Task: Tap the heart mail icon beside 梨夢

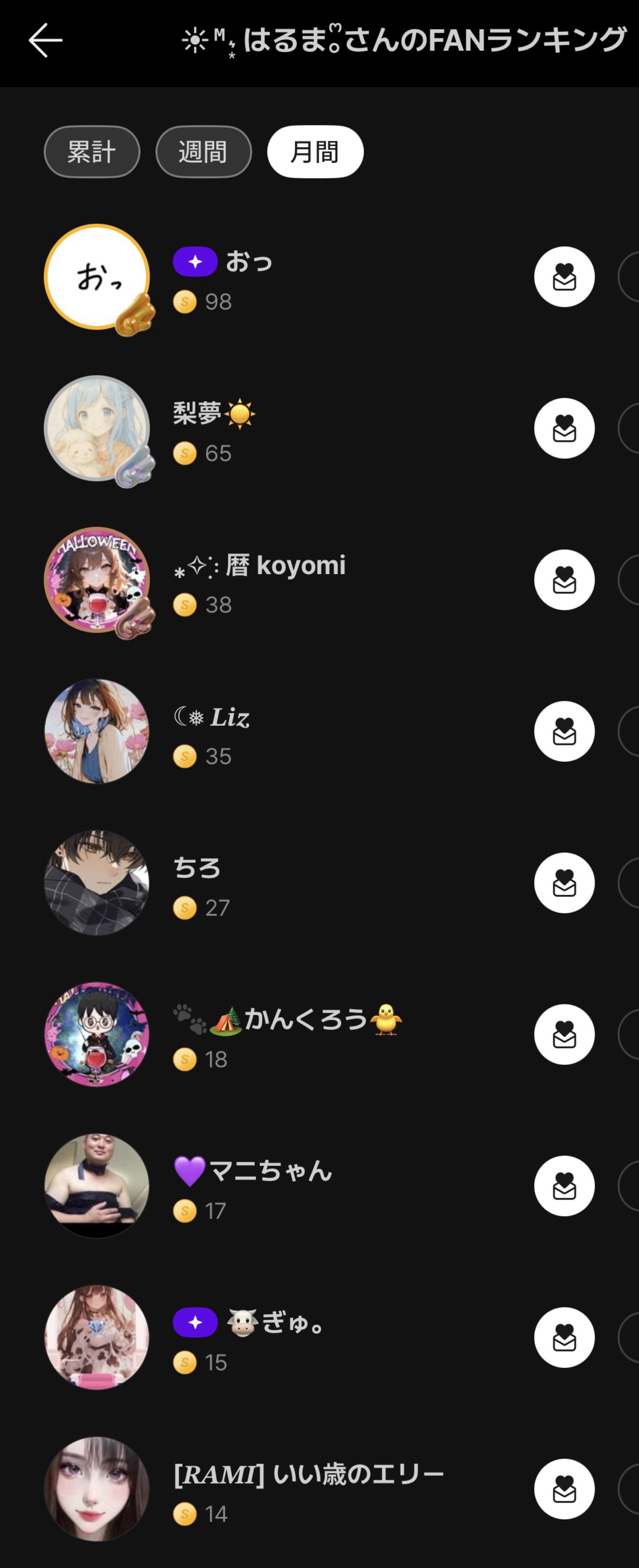Action: tap(564, 429)
